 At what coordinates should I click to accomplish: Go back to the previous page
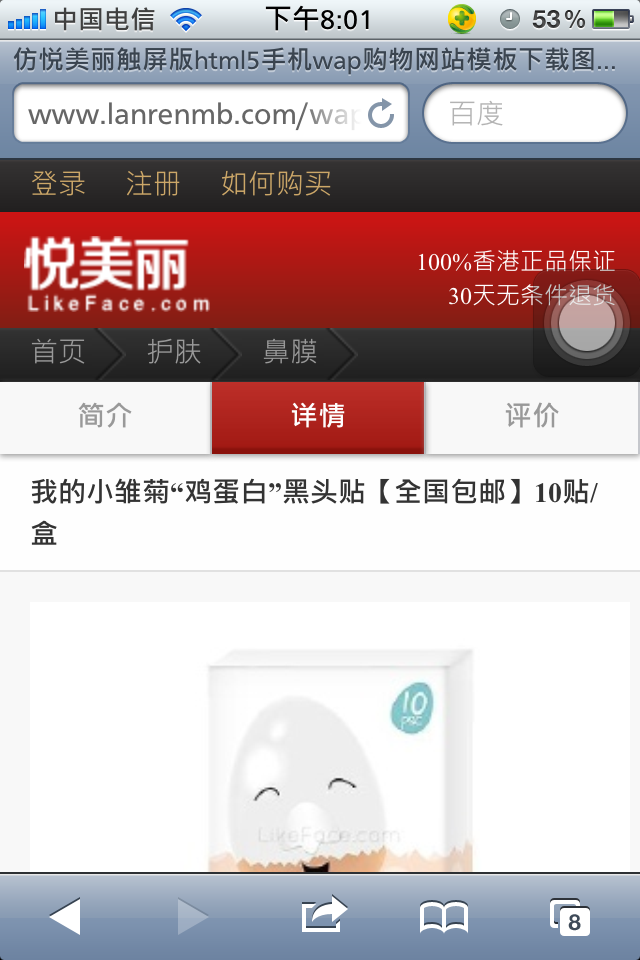coord(65,916)
